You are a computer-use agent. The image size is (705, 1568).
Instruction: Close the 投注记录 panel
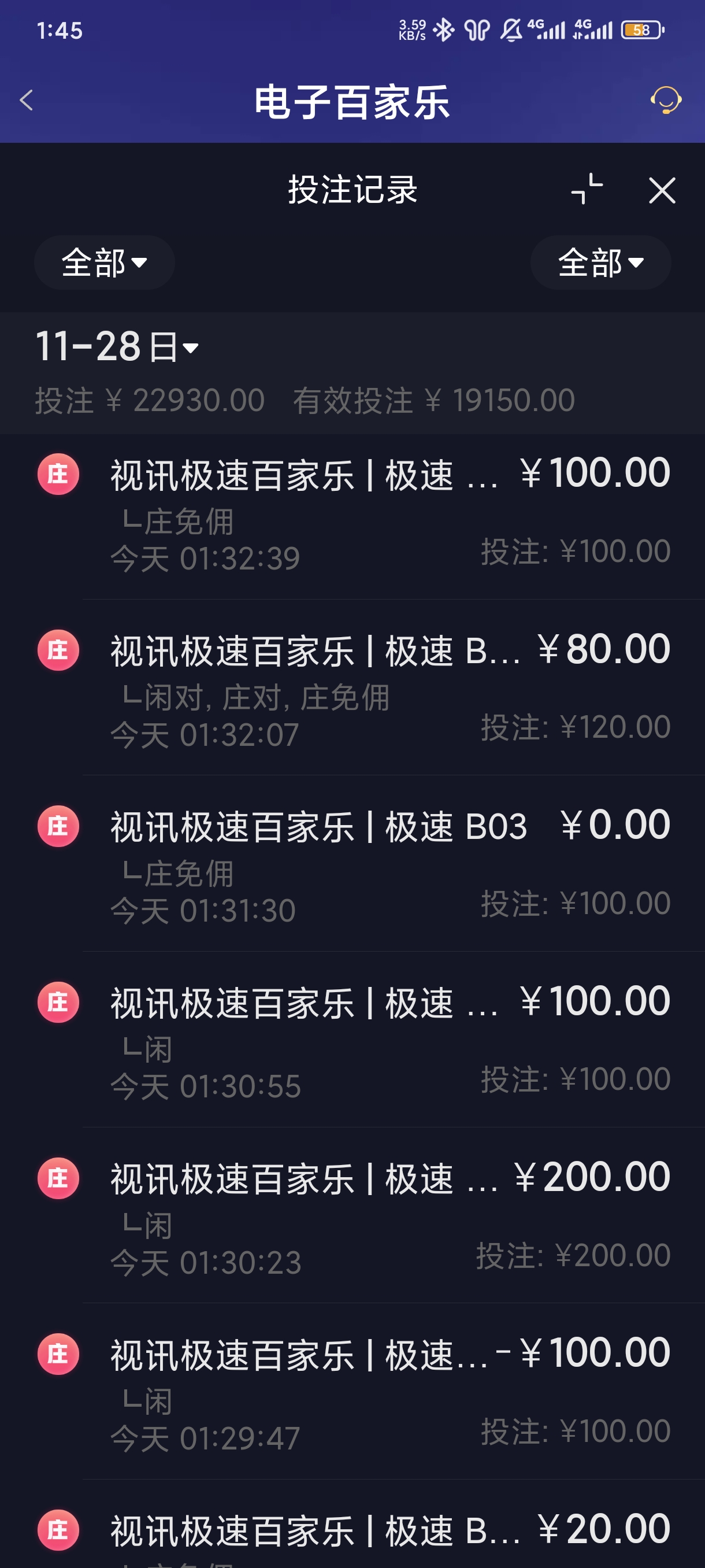[x=662, y=191]
